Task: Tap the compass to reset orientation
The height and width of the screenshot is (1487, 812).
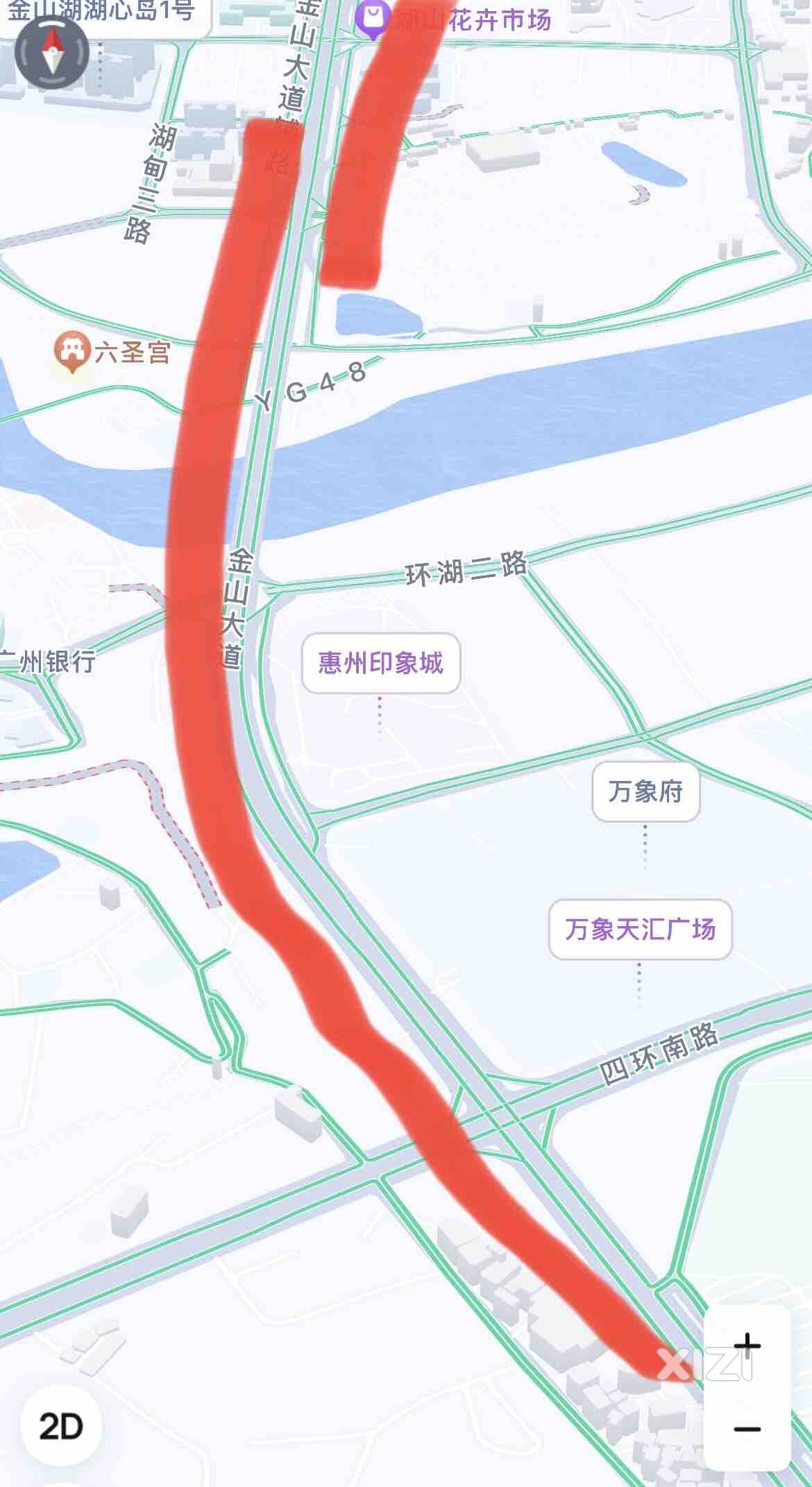Action: coord(53,52)
